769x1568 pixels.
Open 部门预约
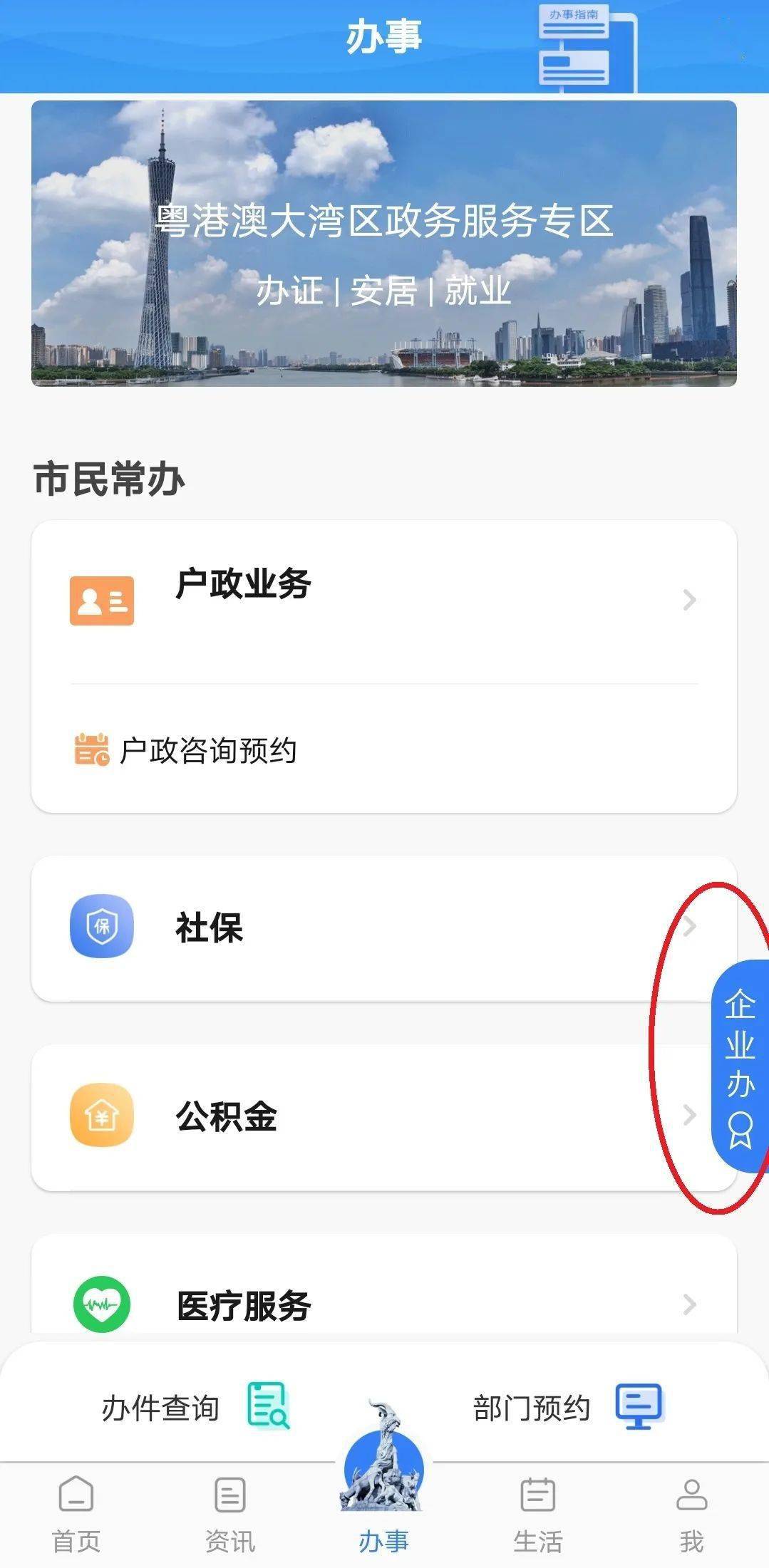coord(568,1407)
